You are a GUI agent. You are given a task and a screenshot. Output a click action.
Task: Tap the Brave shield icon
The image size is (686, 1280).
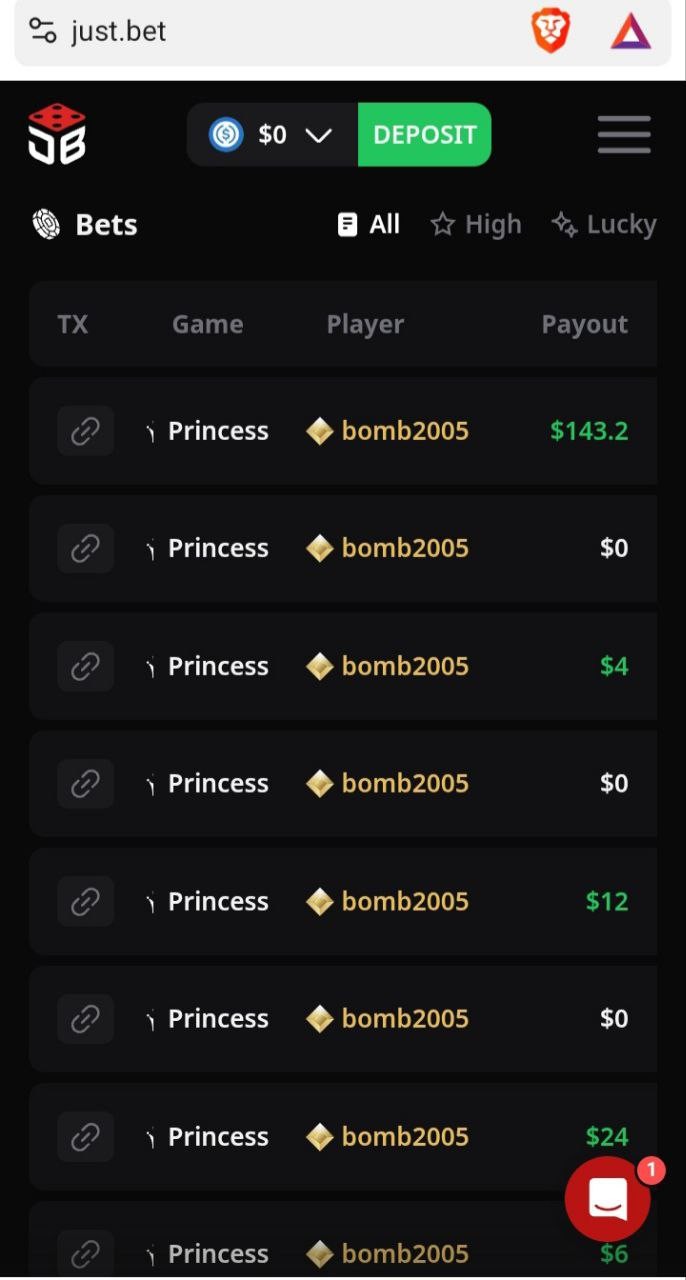pos(550,31)
